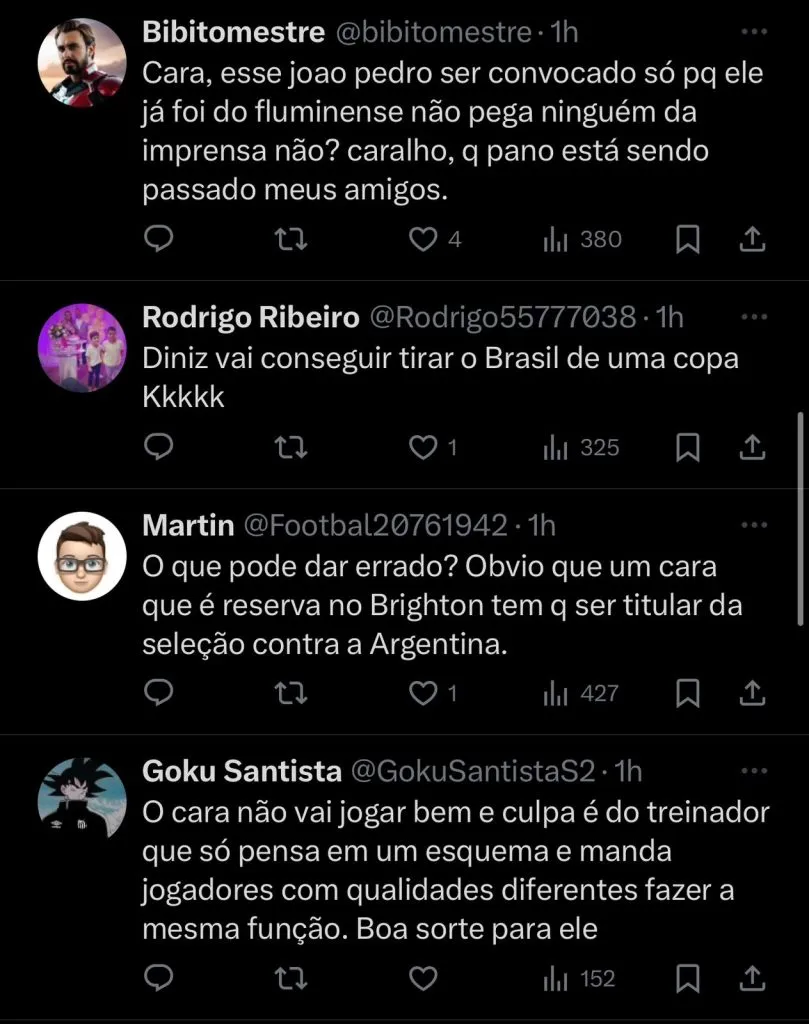This screenshot has width=809, height=1024.
Task: Reply to Bibitomestre's tweet
Action: [x=159, y=240]
